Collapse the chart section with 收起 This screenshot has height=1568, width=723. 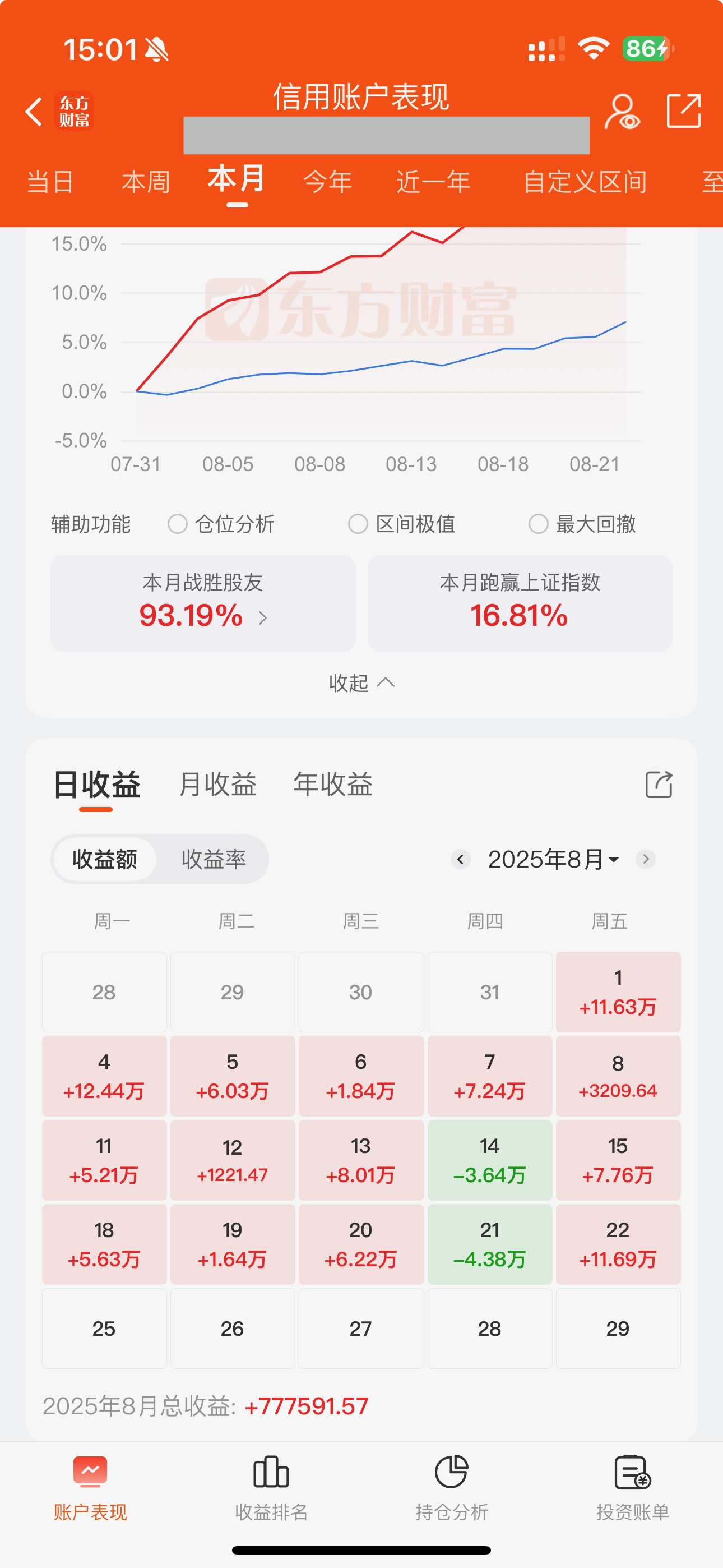click(361, 683)
